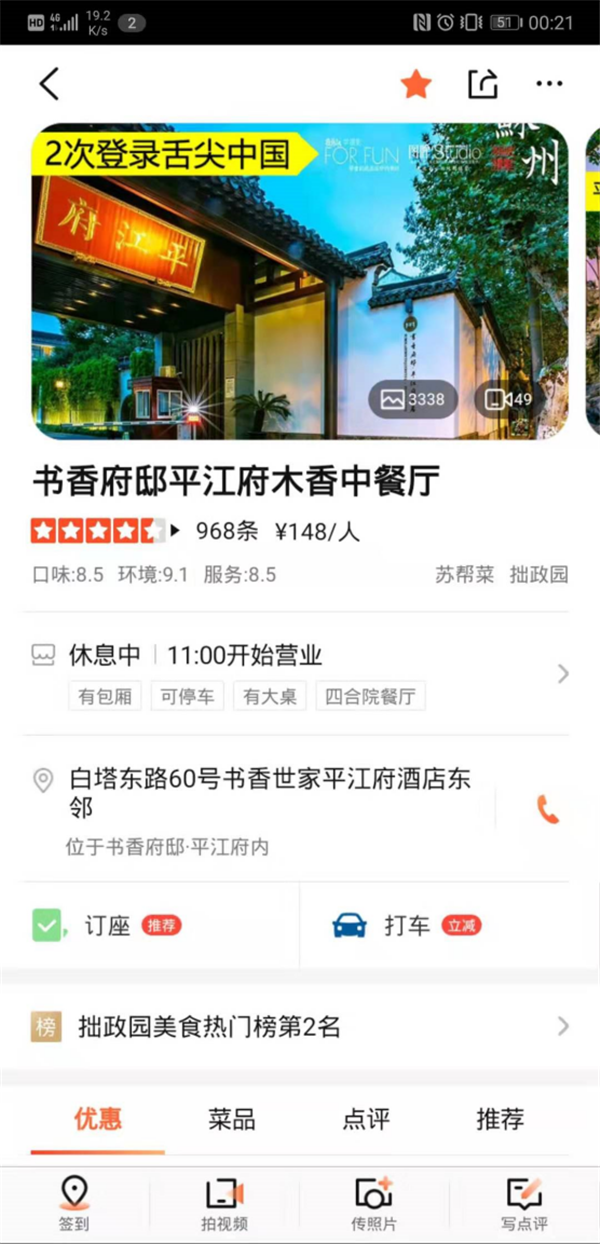This screenshot has width=600, height=1244.
Task: View the 49 videos
Action: pyautogui.click(x=509, y=400)
